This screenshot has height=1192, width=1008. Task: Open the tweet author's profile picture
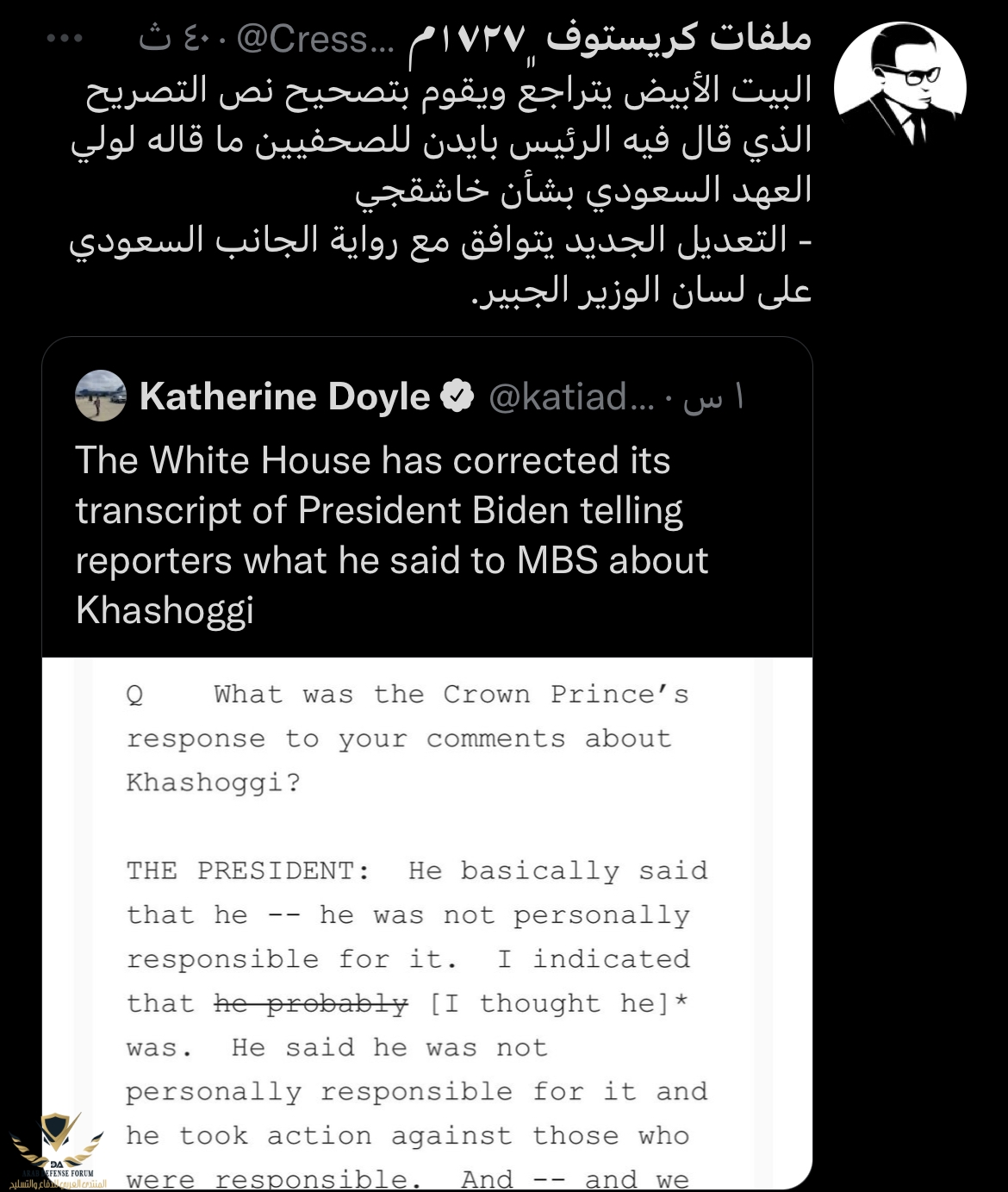(899, 87)
